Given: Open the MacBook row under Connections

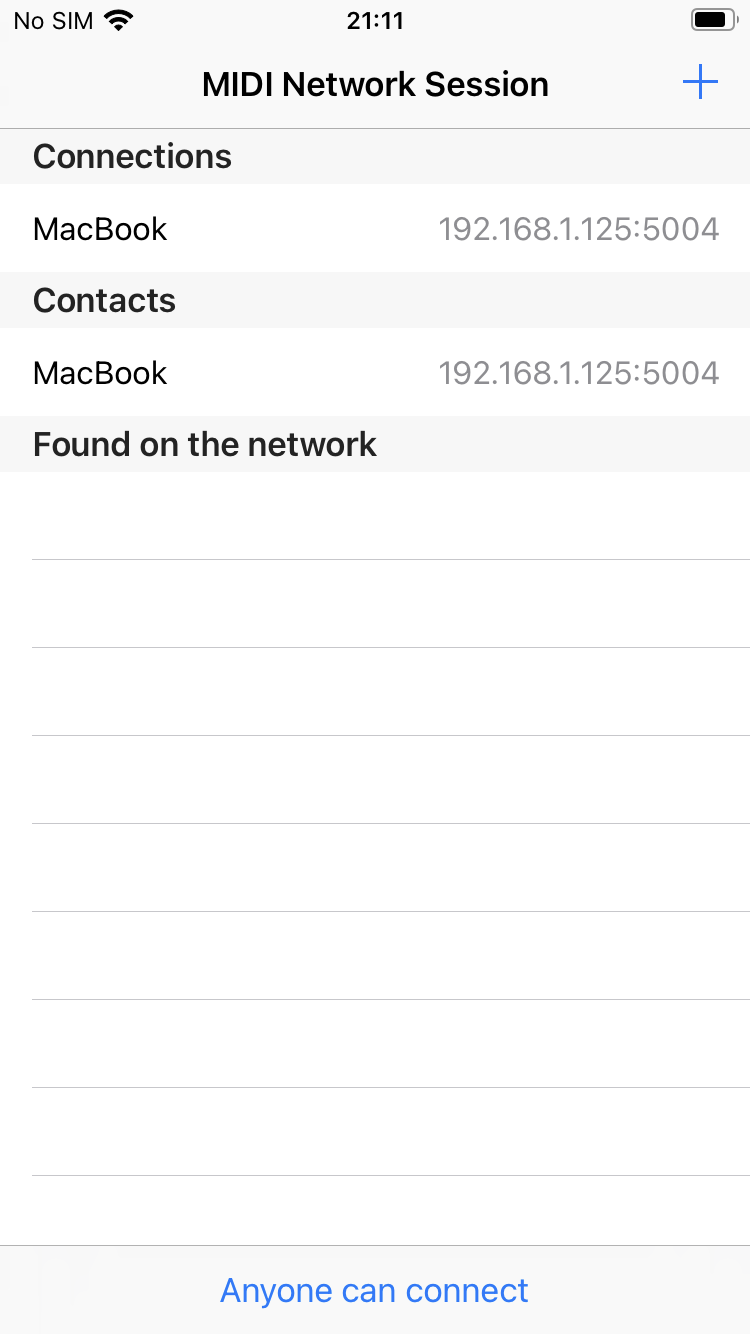Looking at the screenshot, I should (x=375, y=228).
